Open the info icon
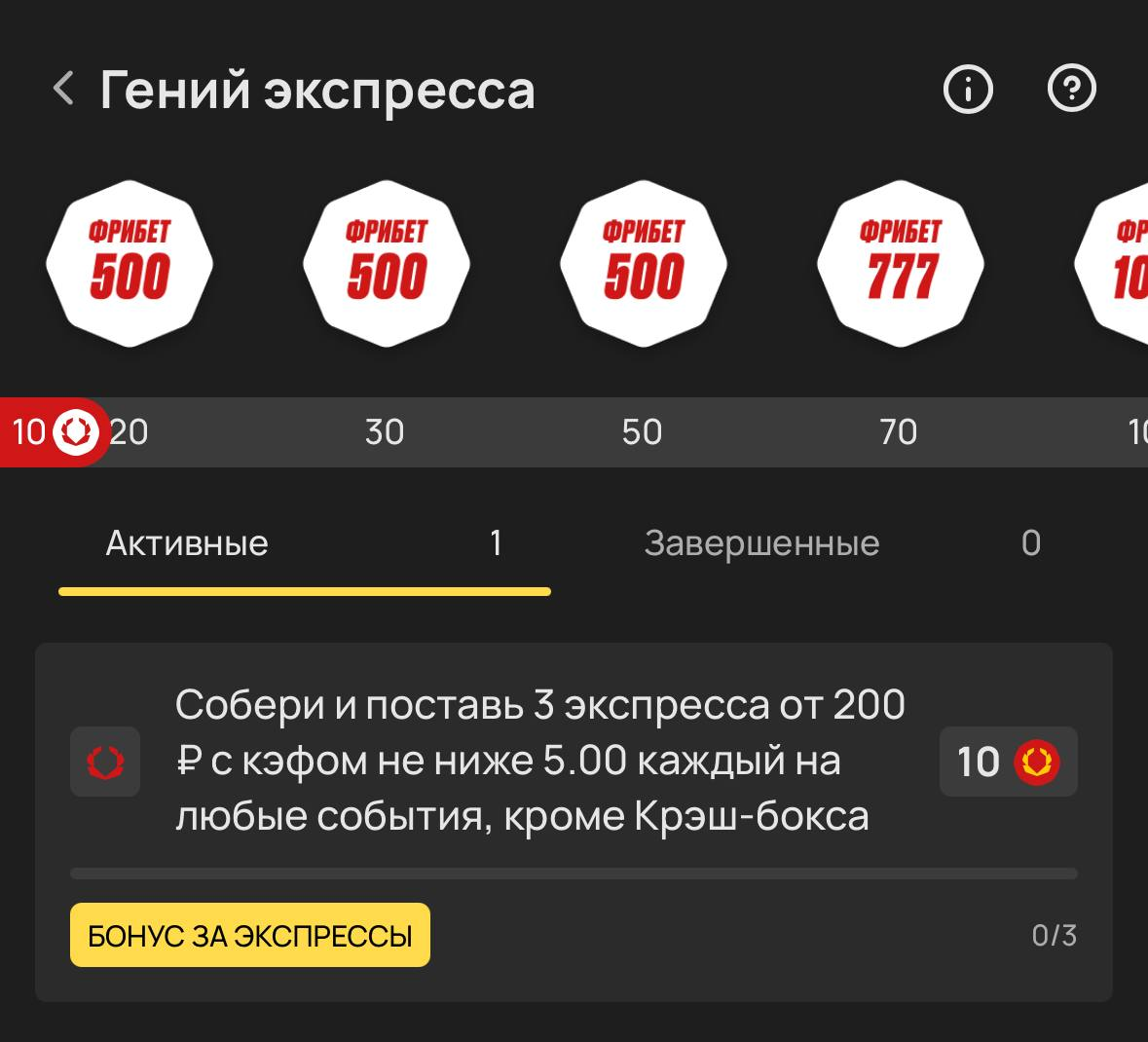The image size is (1148, 1042). (x=968, y=90)
